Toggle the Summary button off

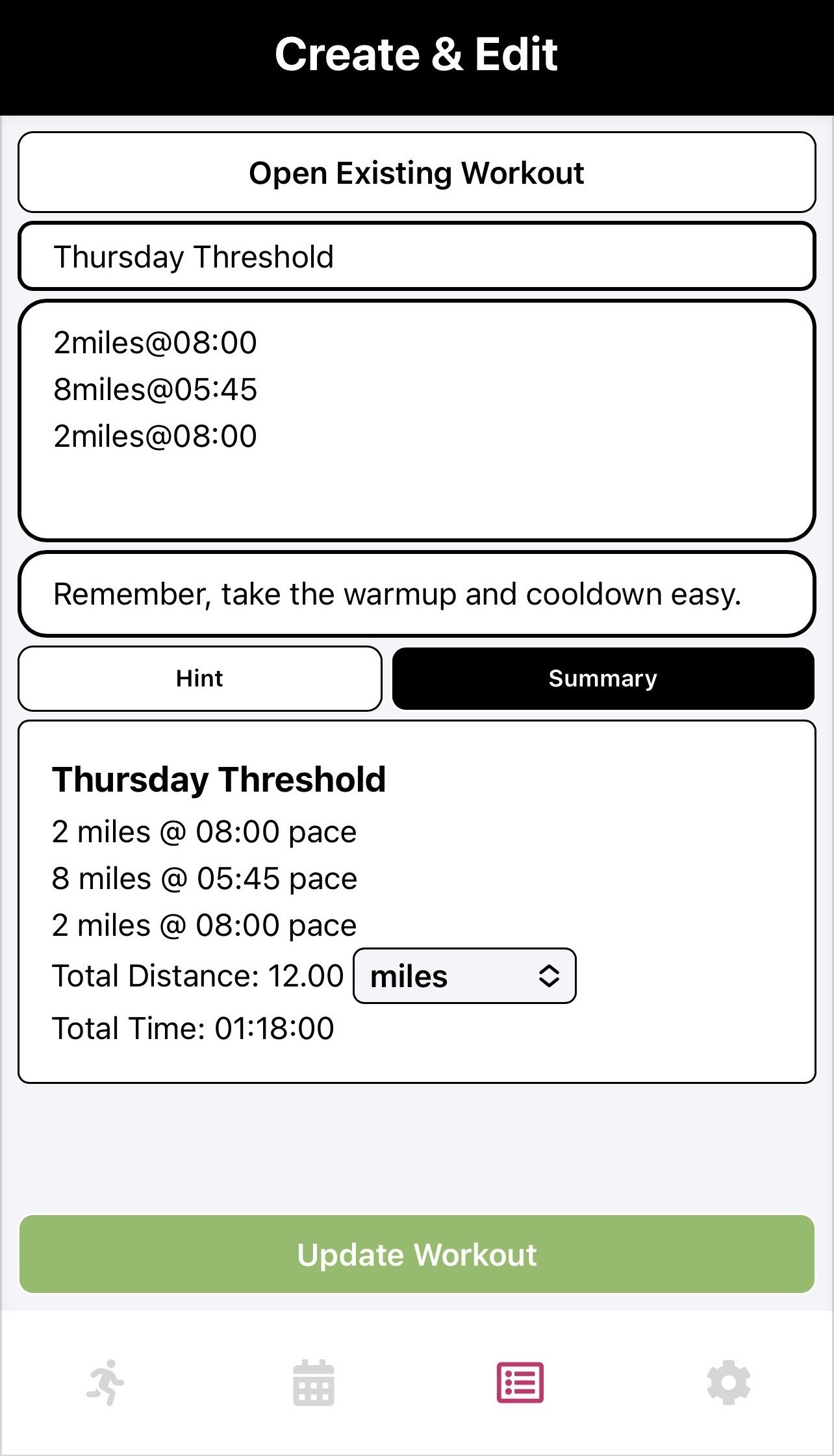(x=602, y=678)
